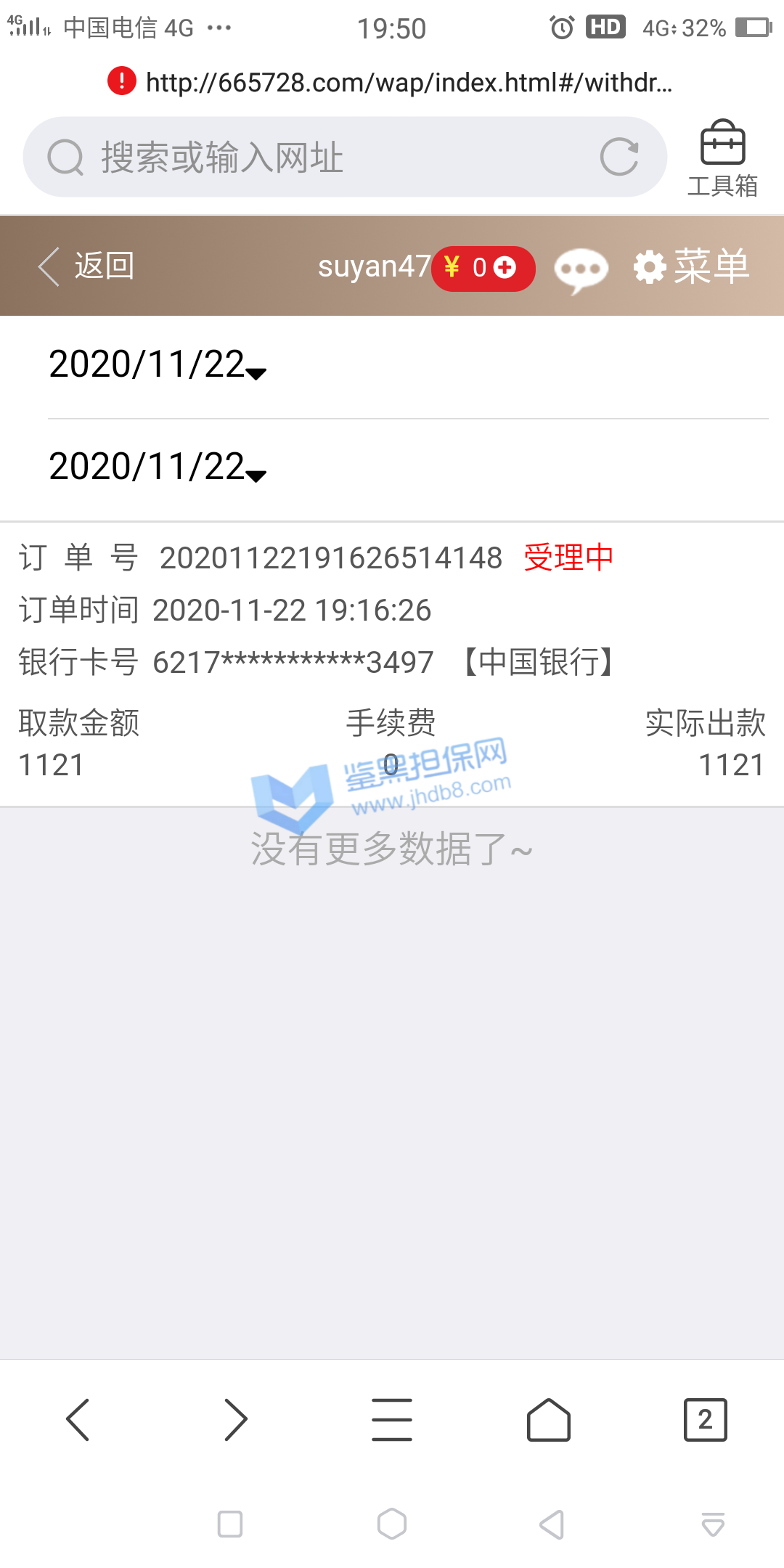The height and width of the screenshot is (1568, 784).
Task: Open recent apps with the square system button
Action: (230, 1524)
